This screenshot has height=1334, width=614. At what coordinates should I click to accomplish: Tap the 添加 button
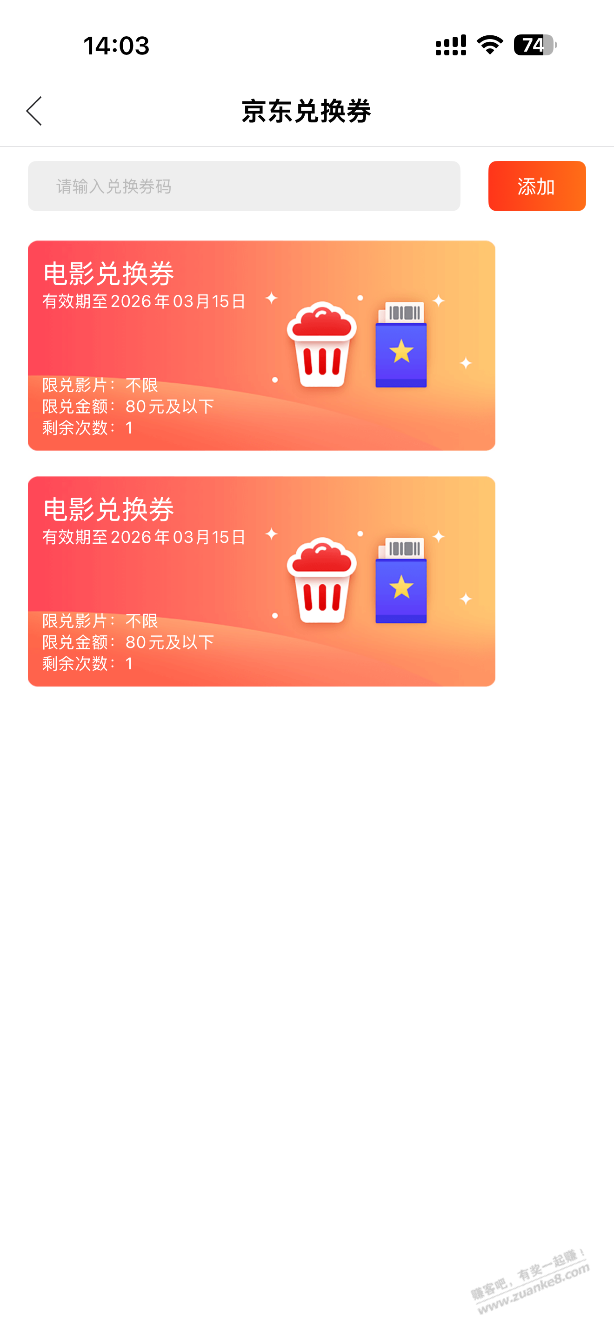coord(536,187)
